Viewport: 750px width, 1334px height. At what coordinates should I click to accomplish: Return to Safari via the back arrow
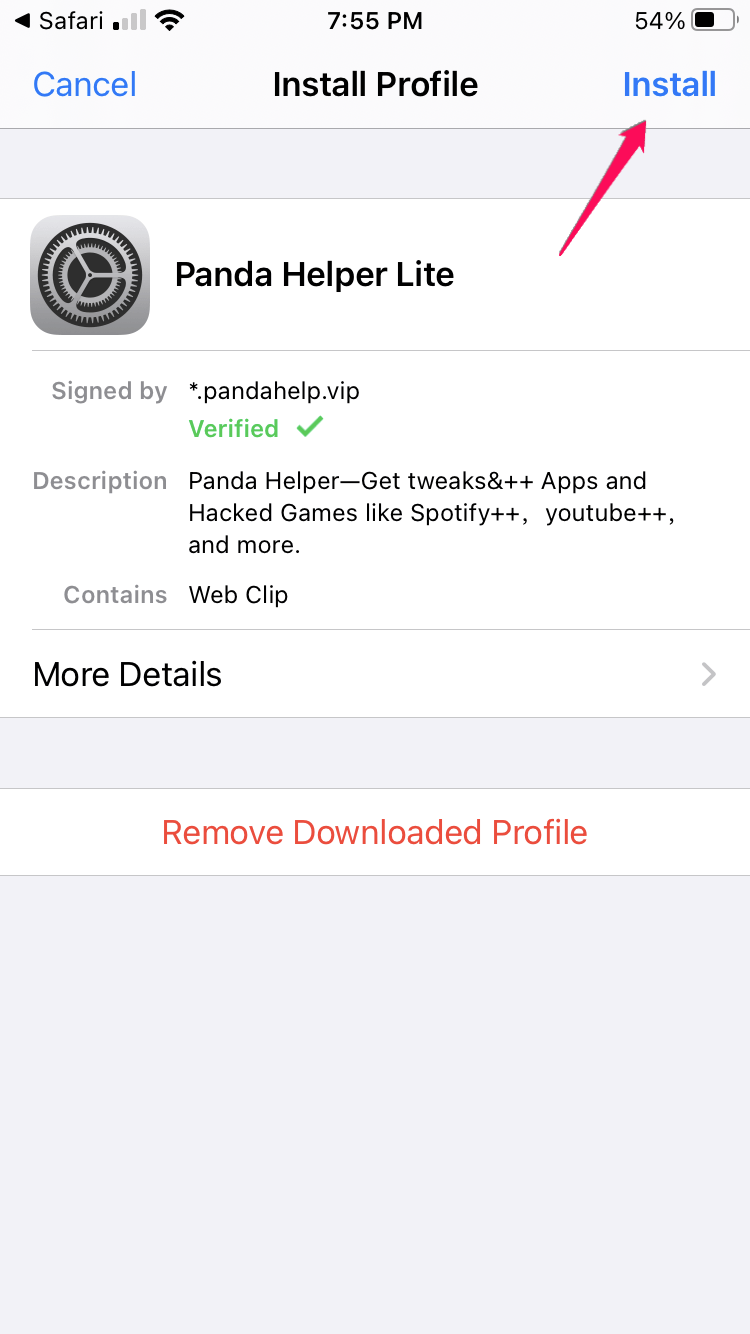(58, 20)
